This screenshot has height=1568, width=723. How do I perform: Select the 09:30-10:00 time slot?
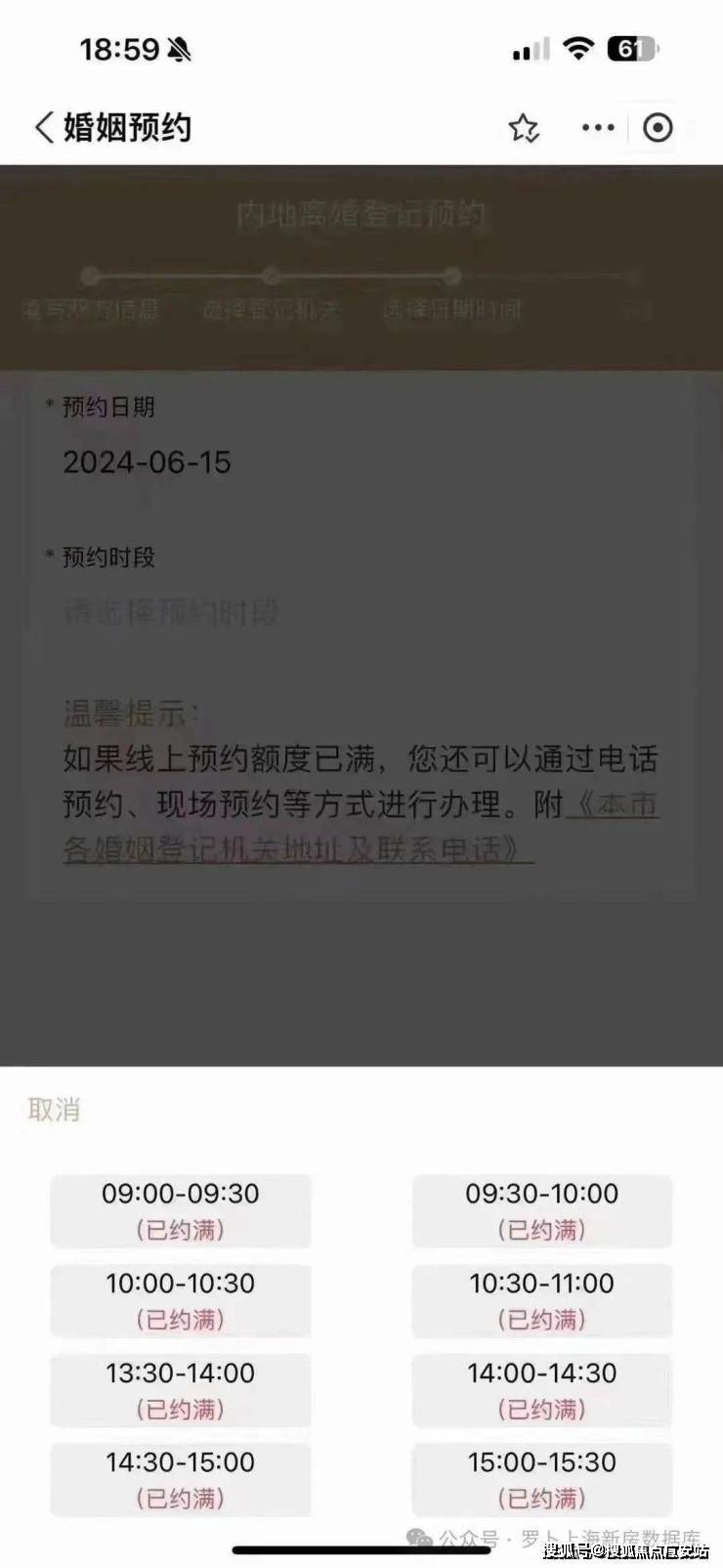[x=542, y=1210]
